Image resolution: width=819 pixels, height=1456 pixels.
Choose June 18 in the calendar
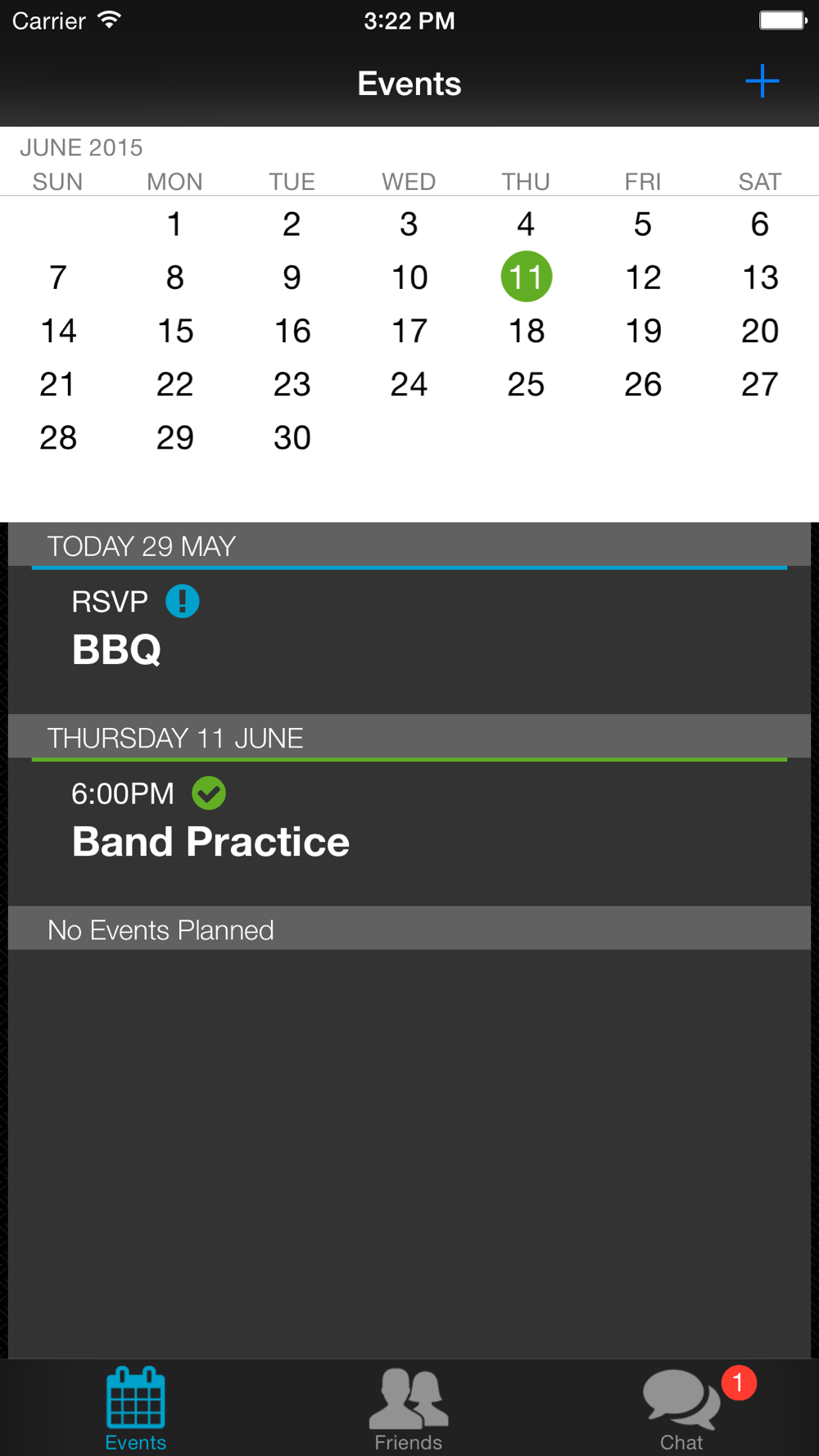point(527,331)
